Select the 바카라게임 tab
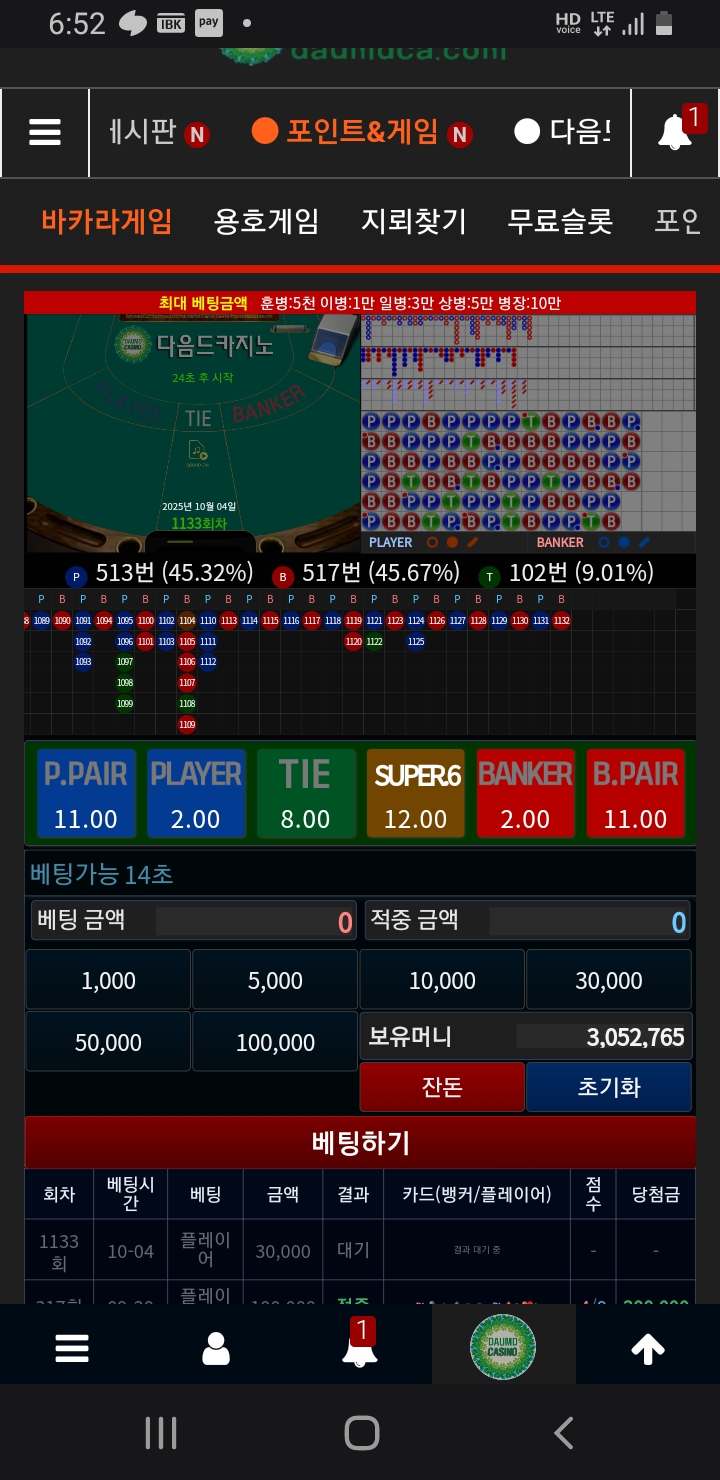This screenshot has width=720, height=1480. [106, 221]
